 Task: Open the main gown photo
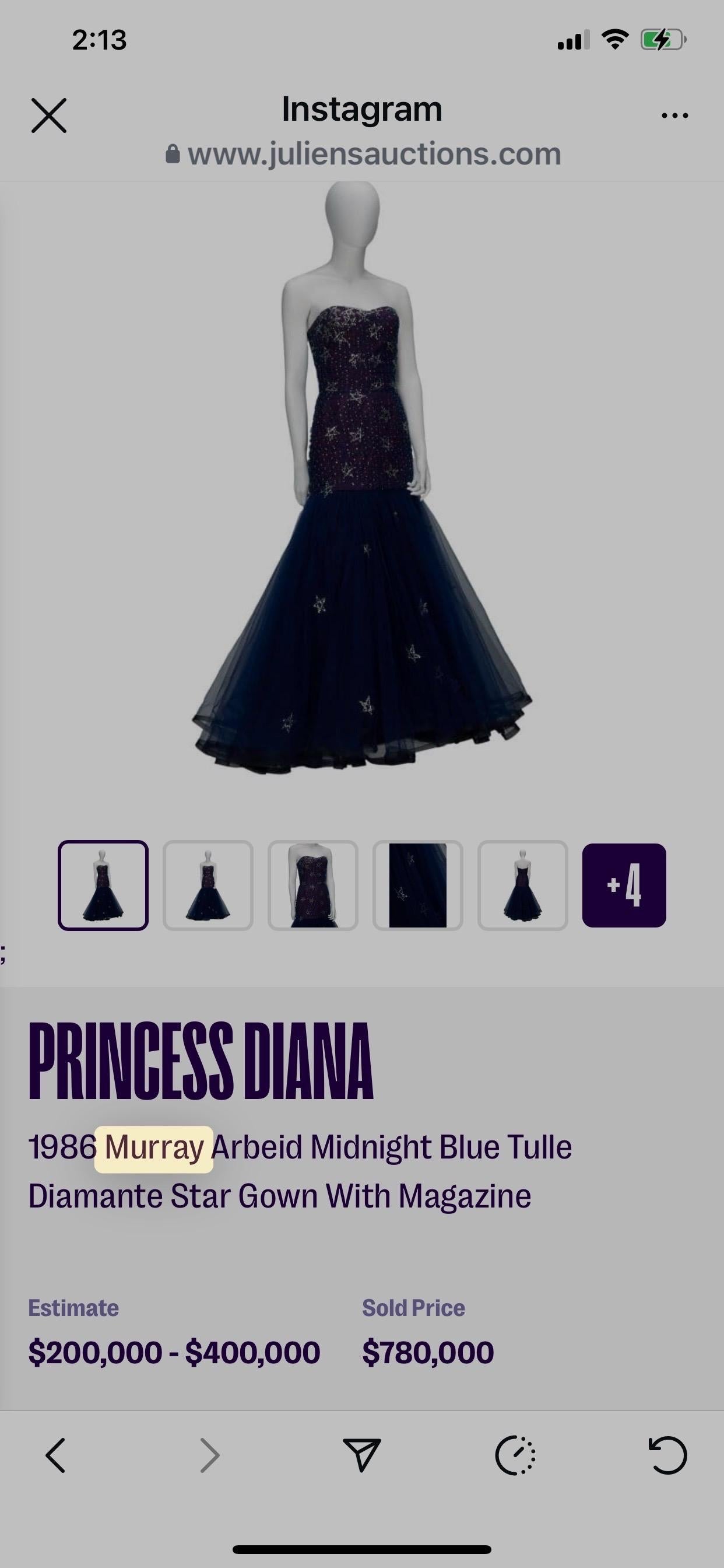point(362,481)
